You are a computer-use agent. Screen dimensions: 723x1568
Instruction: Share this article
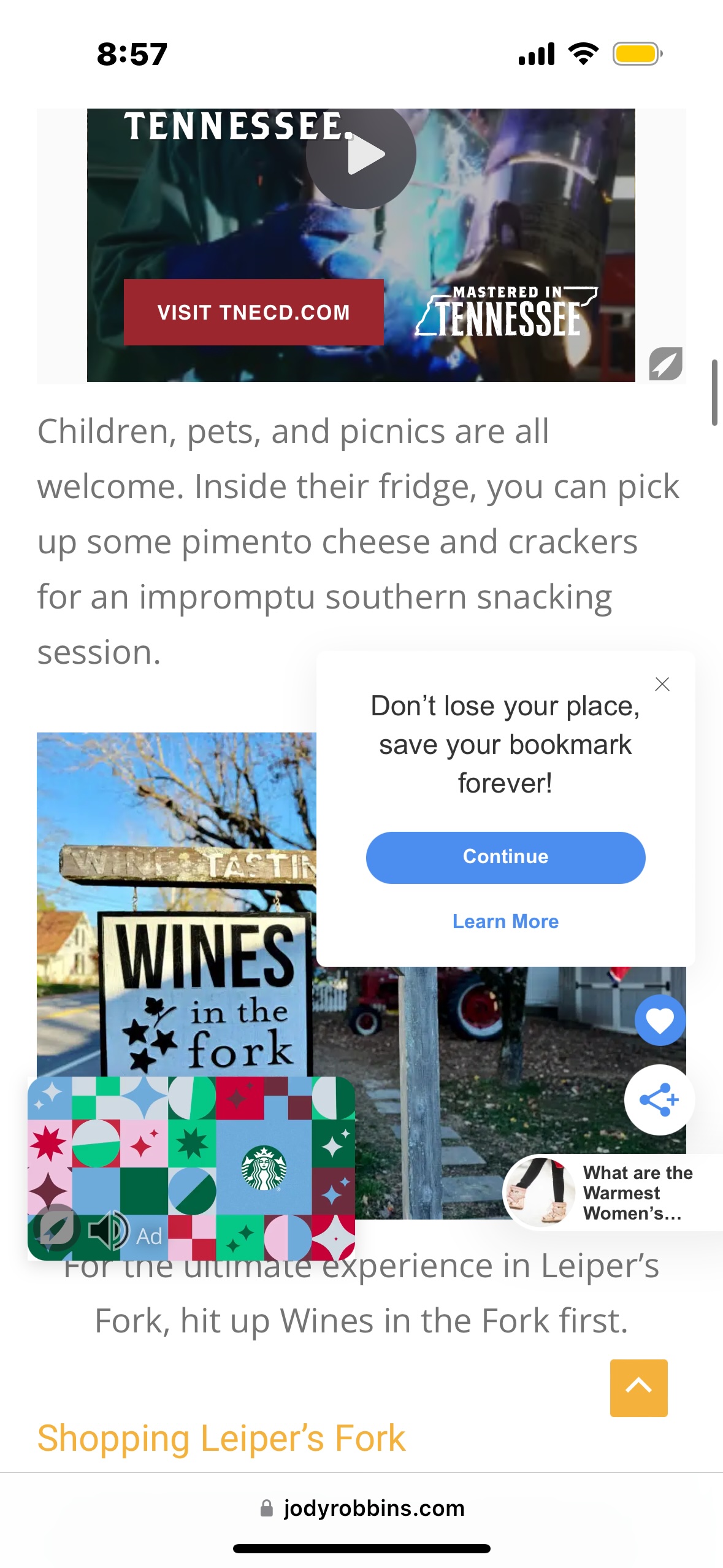coord(659,1099)
